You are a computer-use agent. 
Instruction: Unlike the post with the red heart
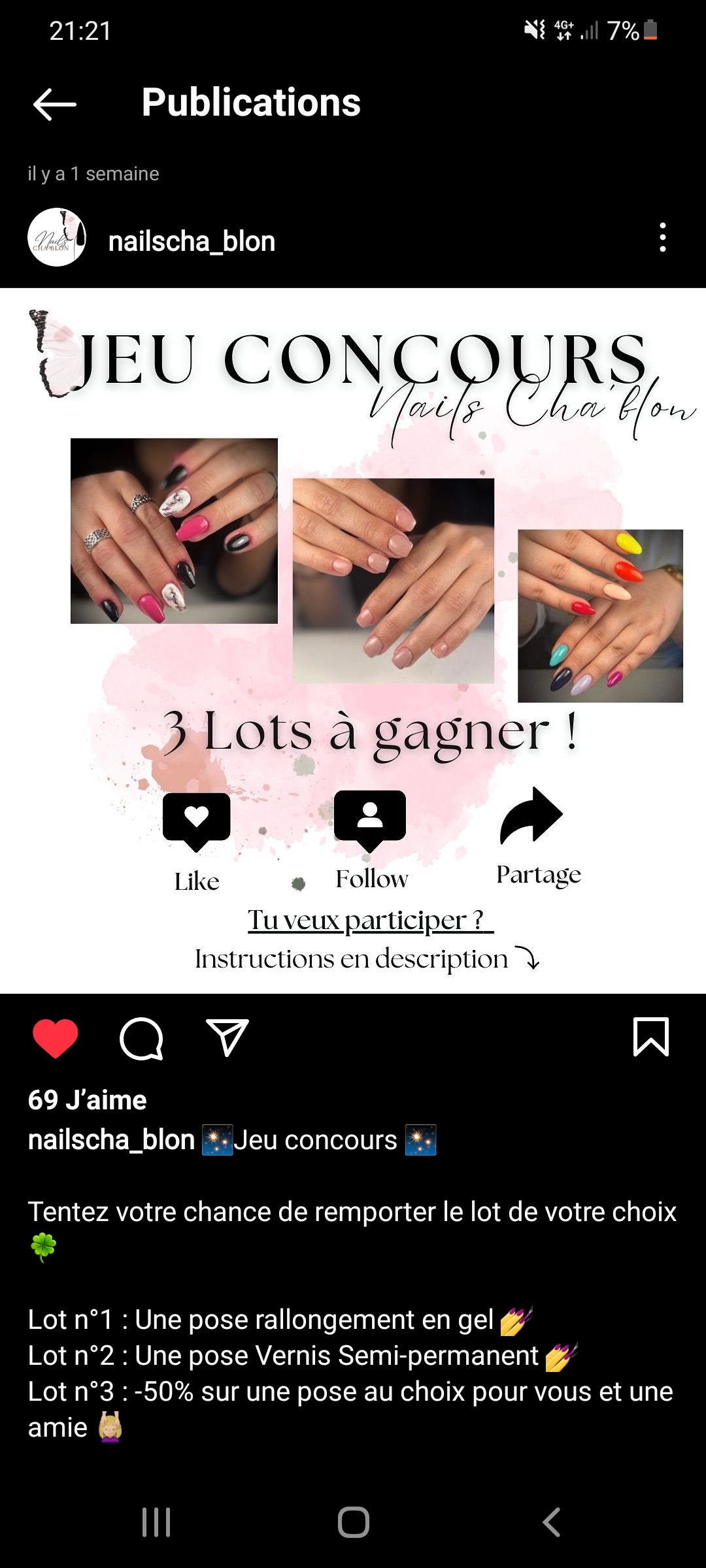[x=56, y=1037]
